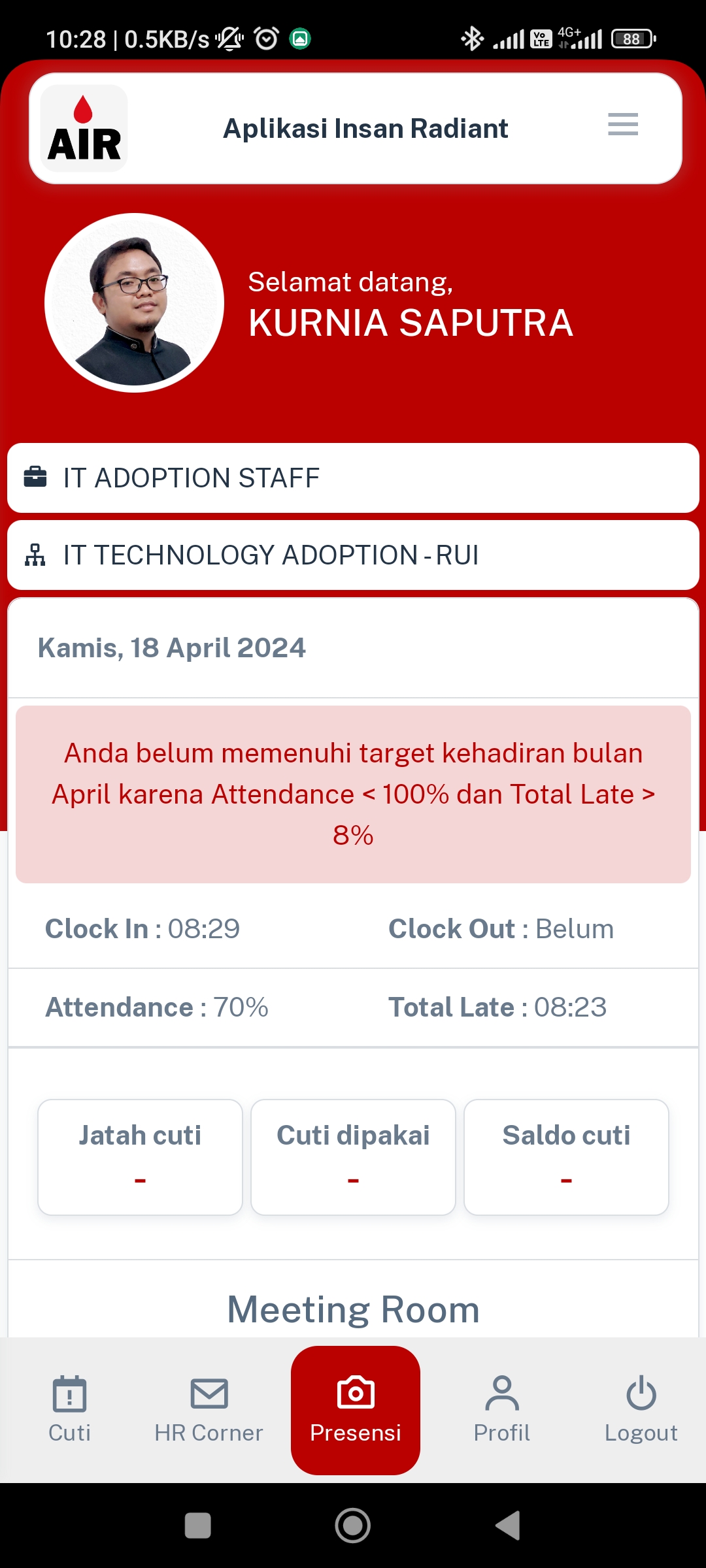Log out using the Logout button
Viewport: 706px width, 1568px height.
pos(641,1409)
